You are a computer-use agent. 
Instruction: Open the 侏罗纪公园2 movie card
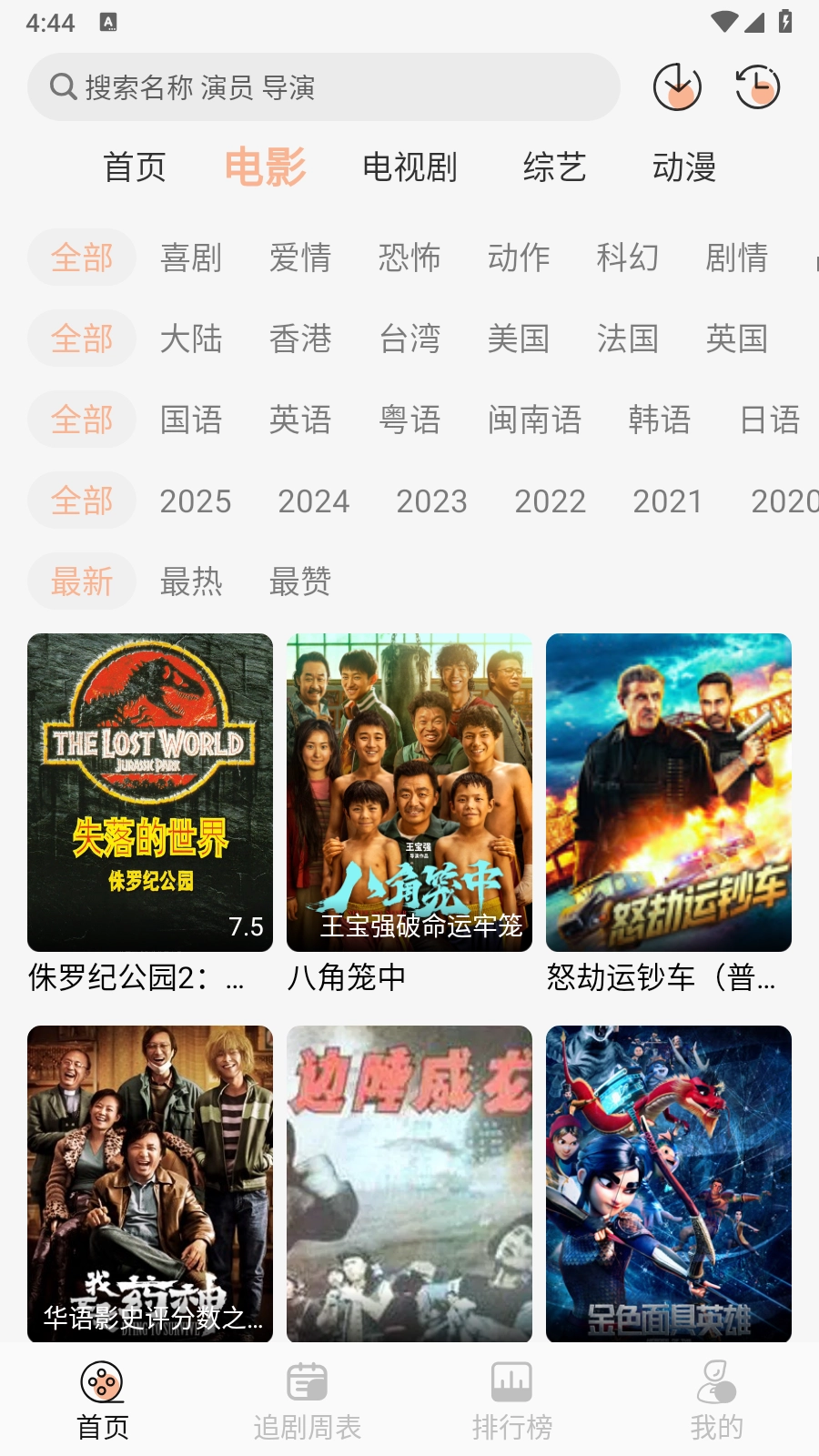(x=150, y=793)
